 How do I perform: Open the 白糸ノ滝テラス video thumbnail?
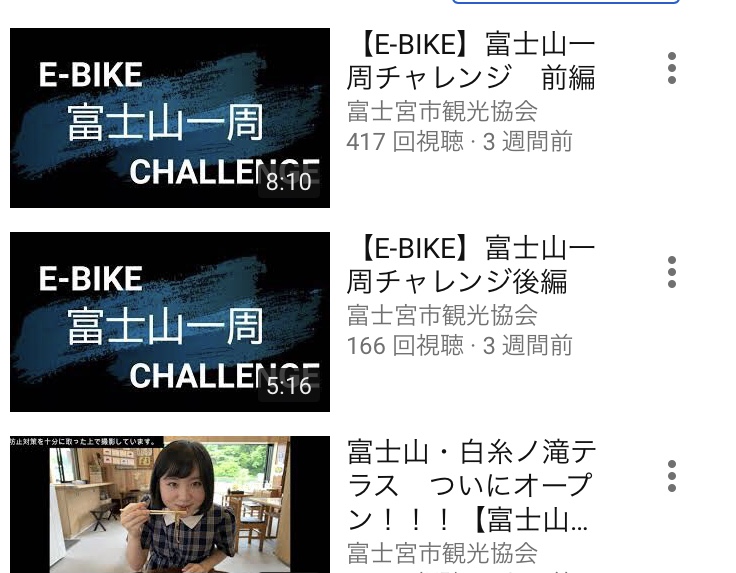point(170,505)
